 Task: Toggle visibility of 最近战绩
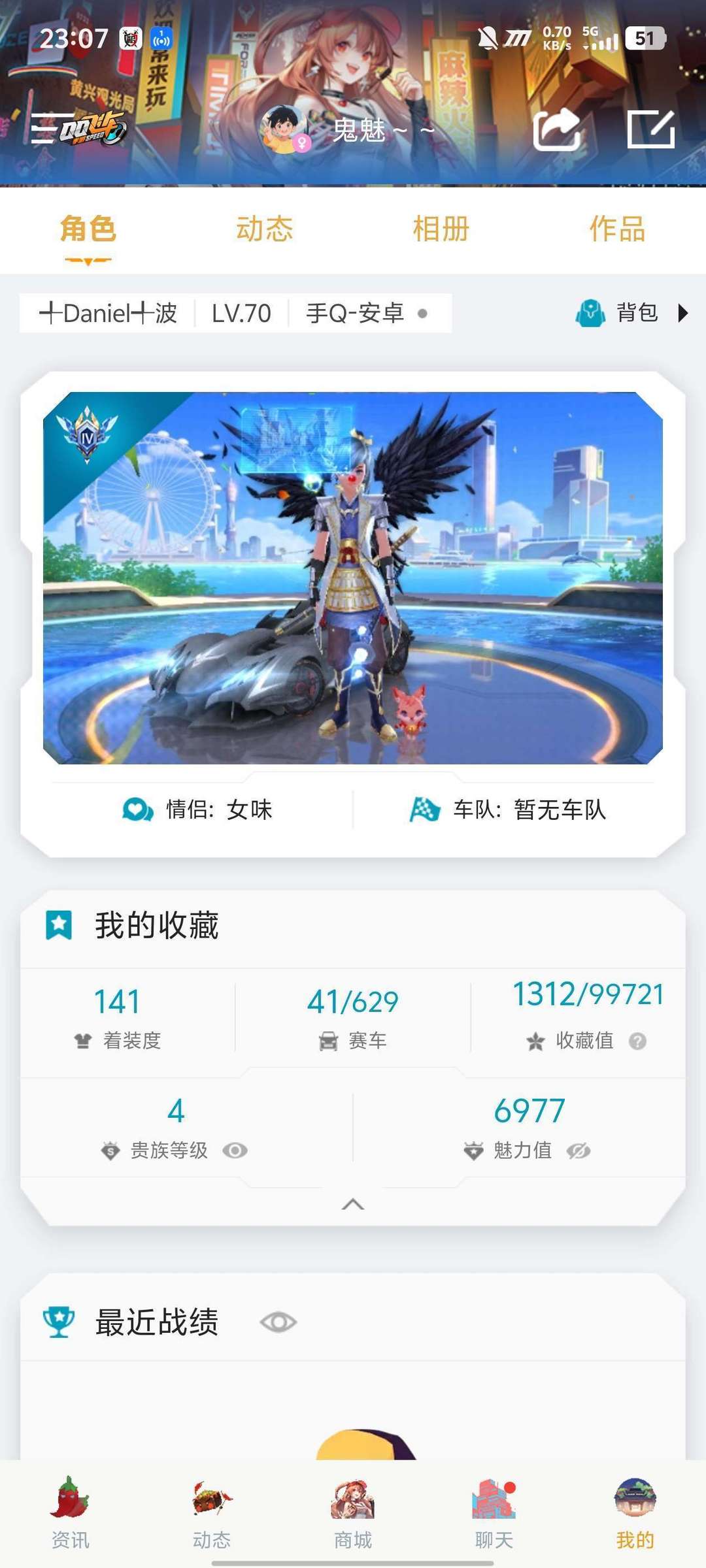point(278,1322)
